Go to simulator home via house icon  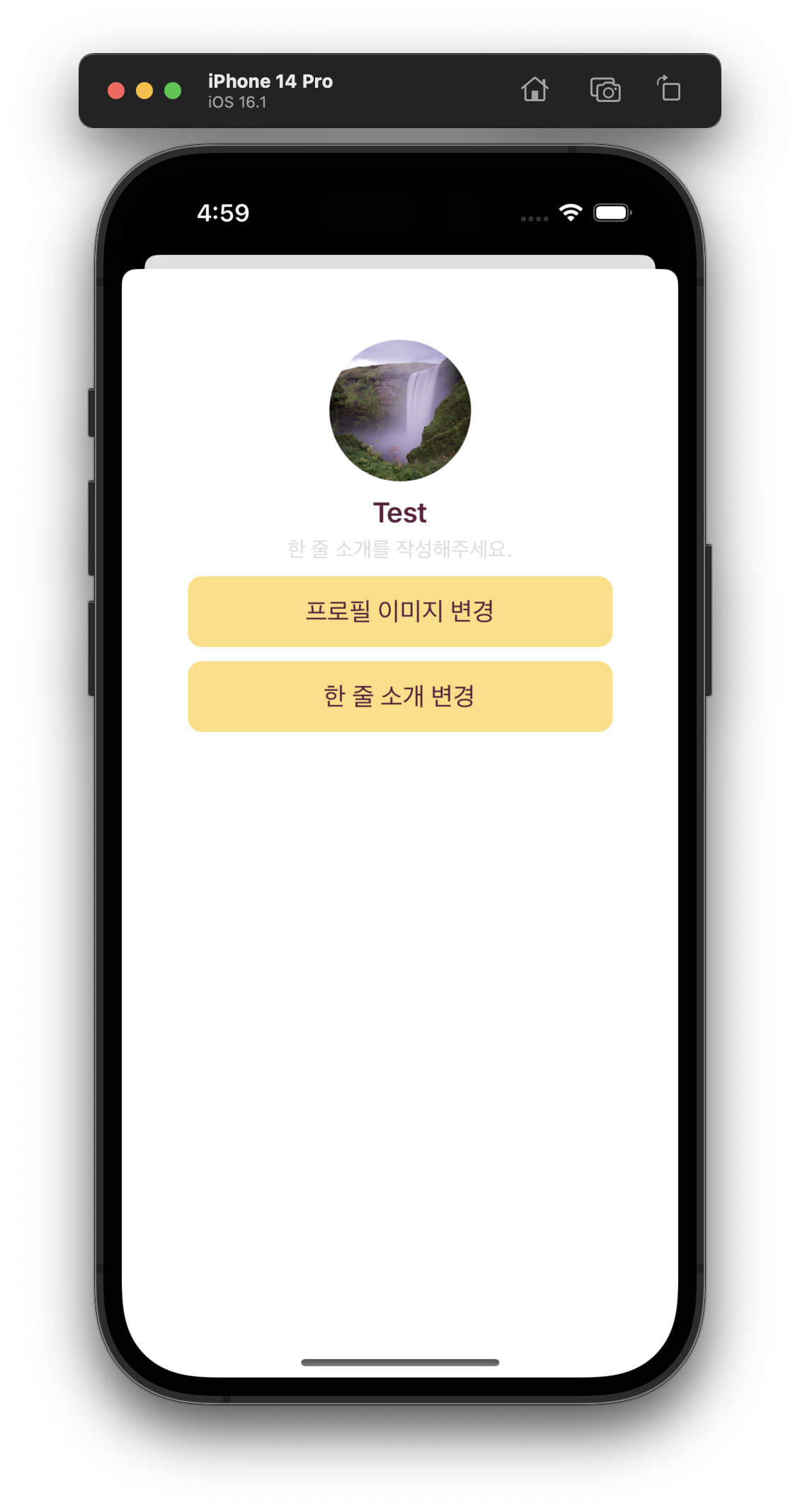point(535,90)
